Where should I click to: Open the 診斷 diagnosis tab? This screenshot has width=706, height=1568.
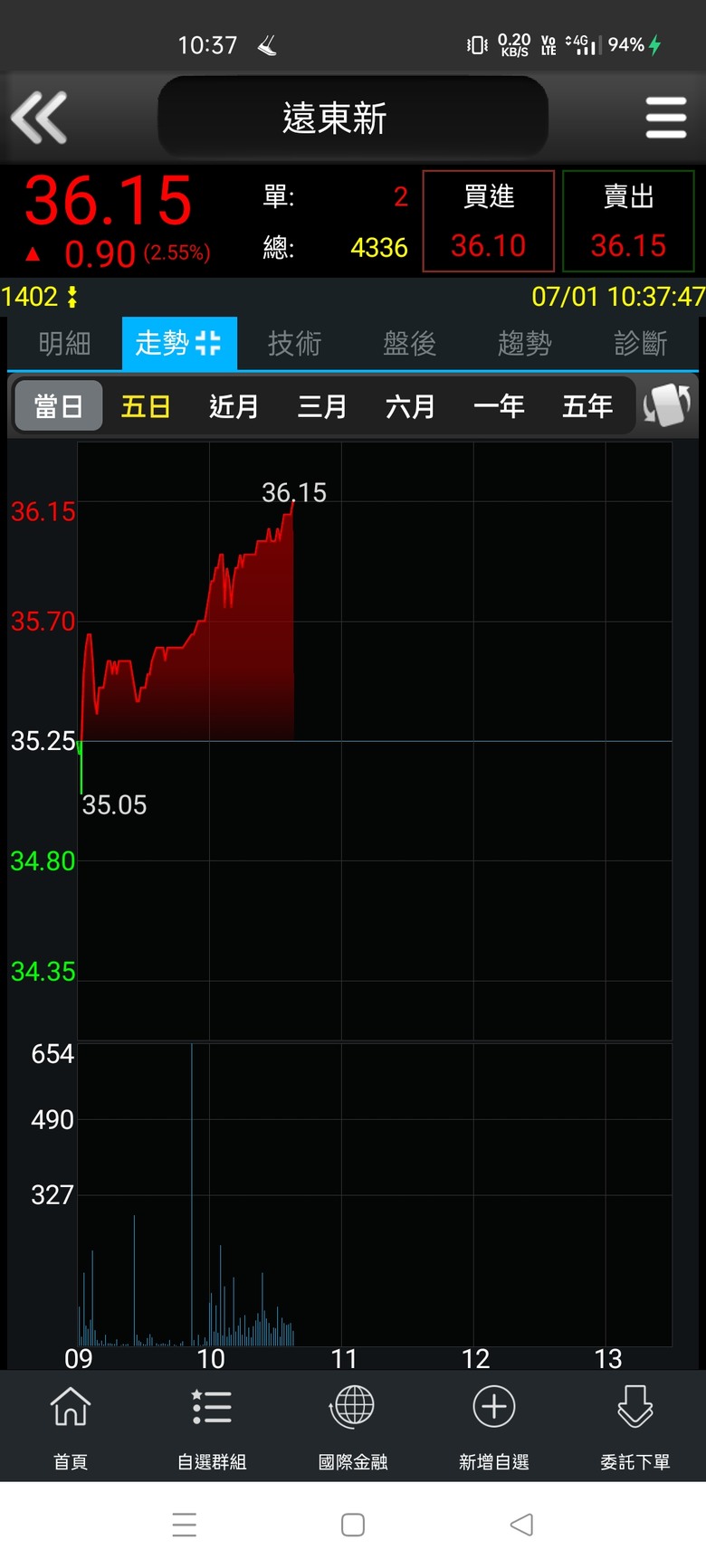[640, 344]
